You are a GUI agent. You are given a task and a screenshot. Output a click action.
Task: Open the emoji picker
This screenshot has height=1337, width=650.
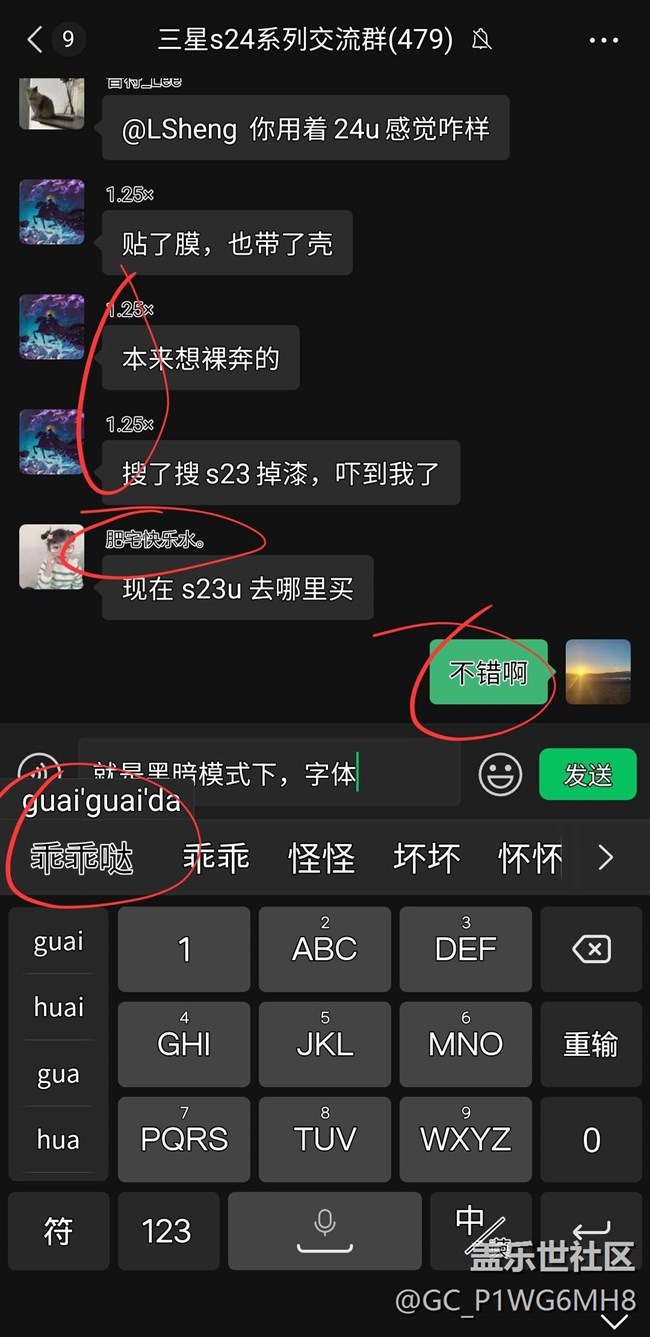(x=500, y=774)
